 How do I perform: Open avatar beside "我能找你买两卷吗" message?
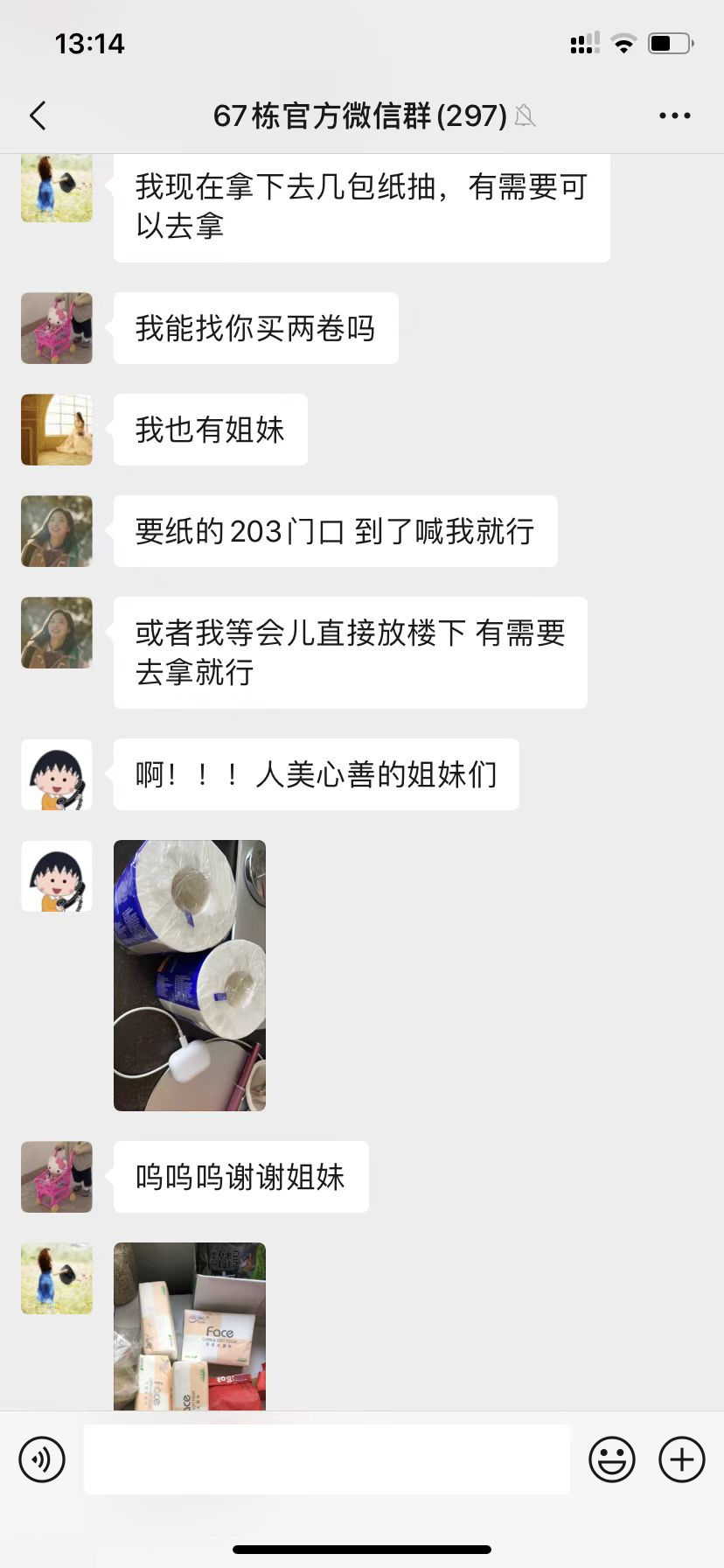(x=57, y=328)
